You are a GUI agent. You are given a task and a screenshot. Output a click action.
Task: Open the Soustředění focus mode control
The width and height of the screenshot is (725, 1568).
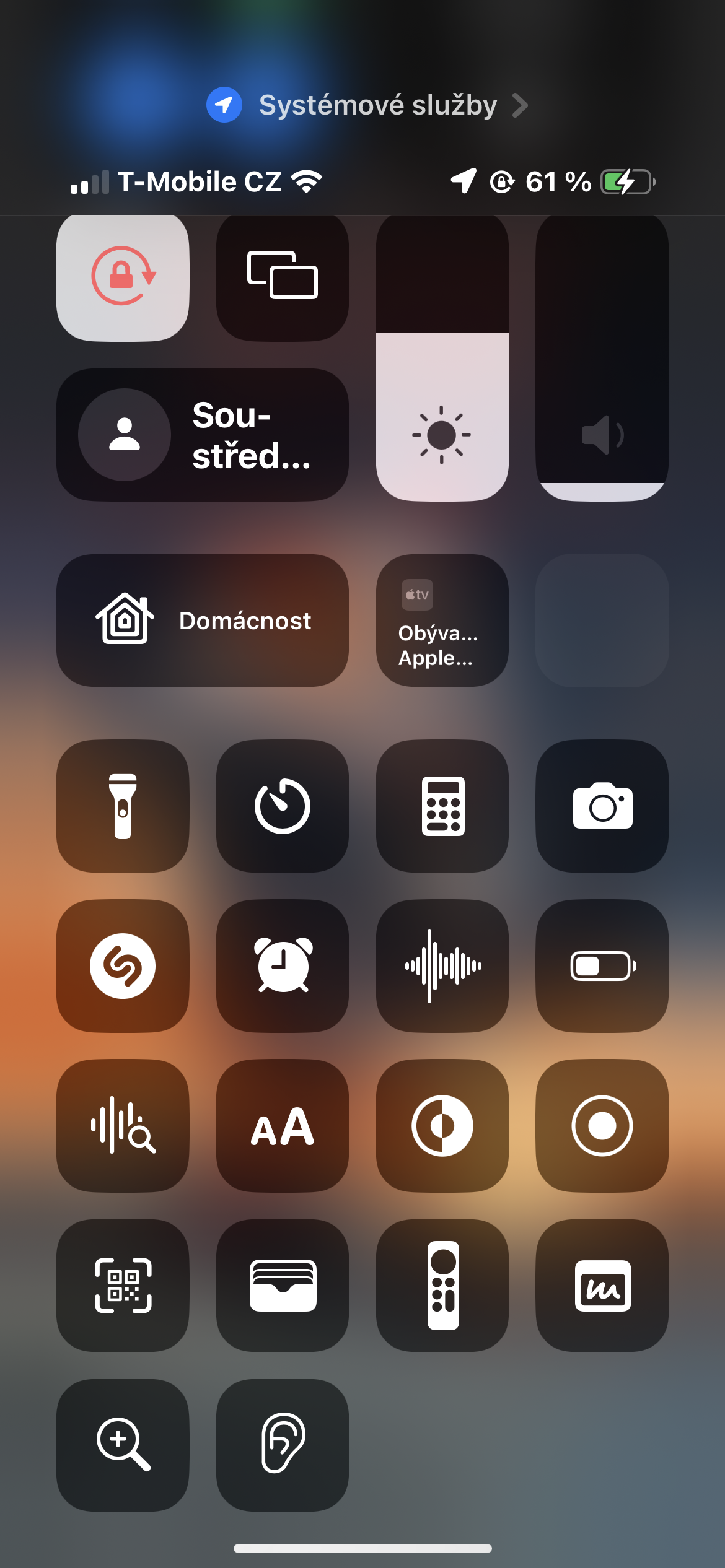pos(202,435)
